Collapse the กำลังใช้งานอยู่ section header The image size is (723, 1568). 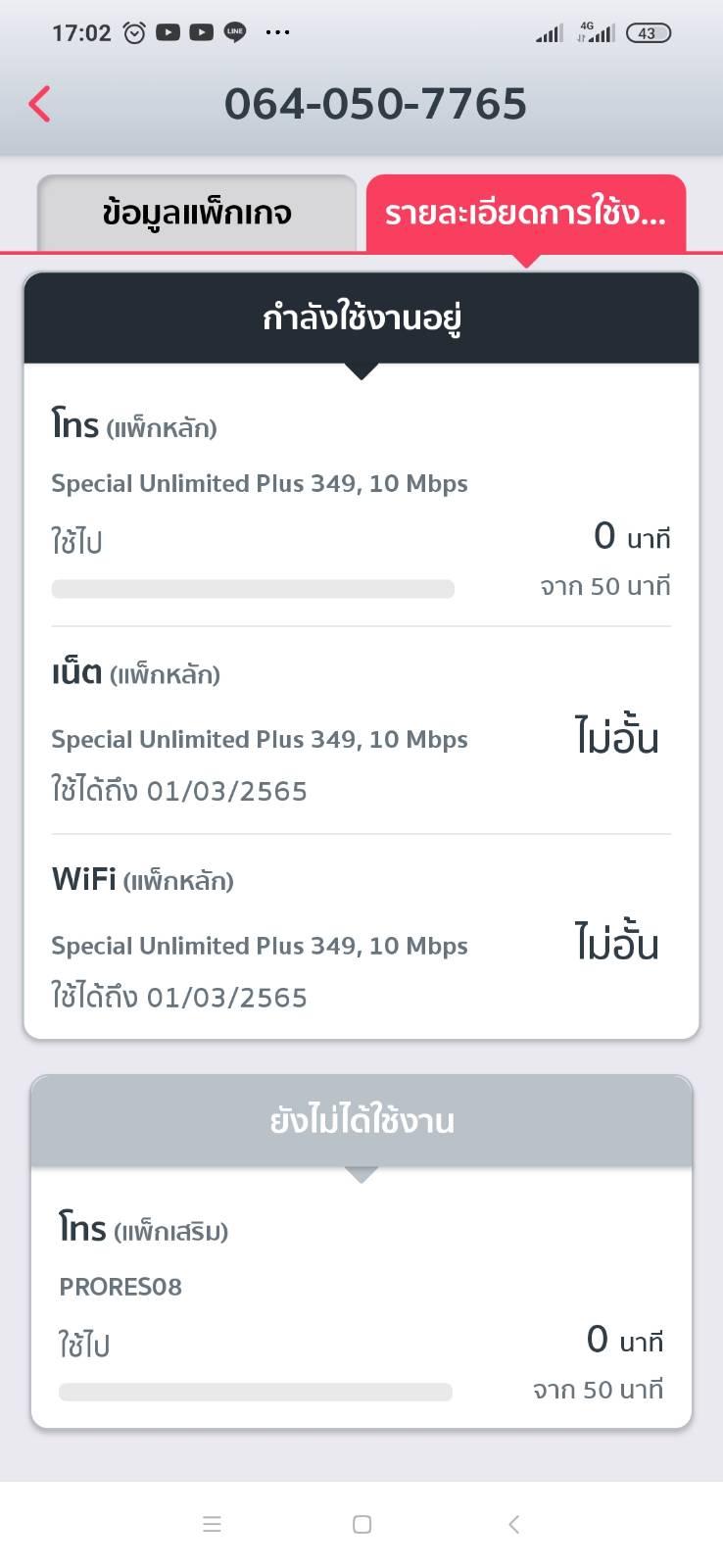coord(361,318)
